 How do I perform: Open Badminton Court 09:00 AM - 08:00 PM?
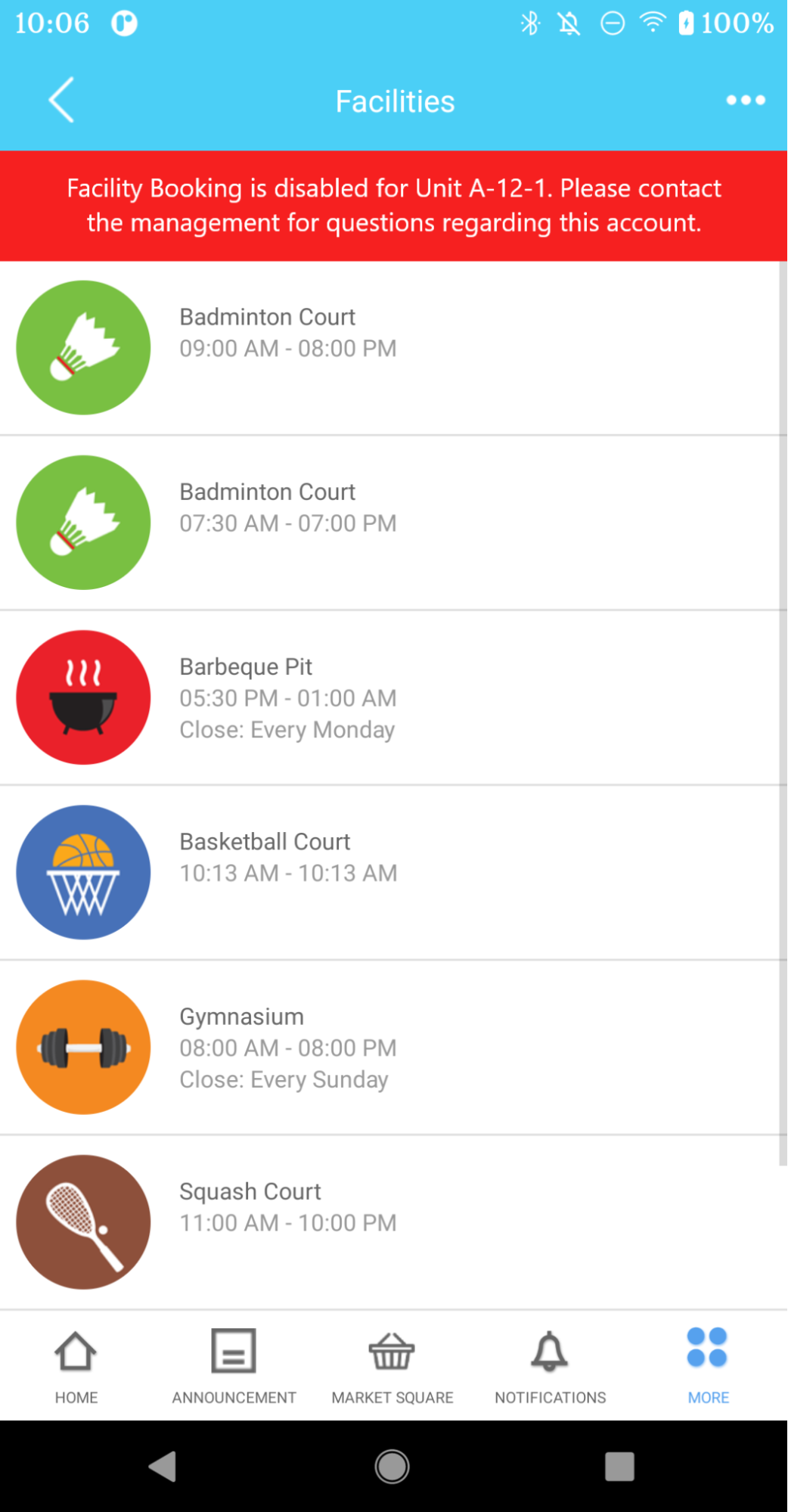point(389,349)
